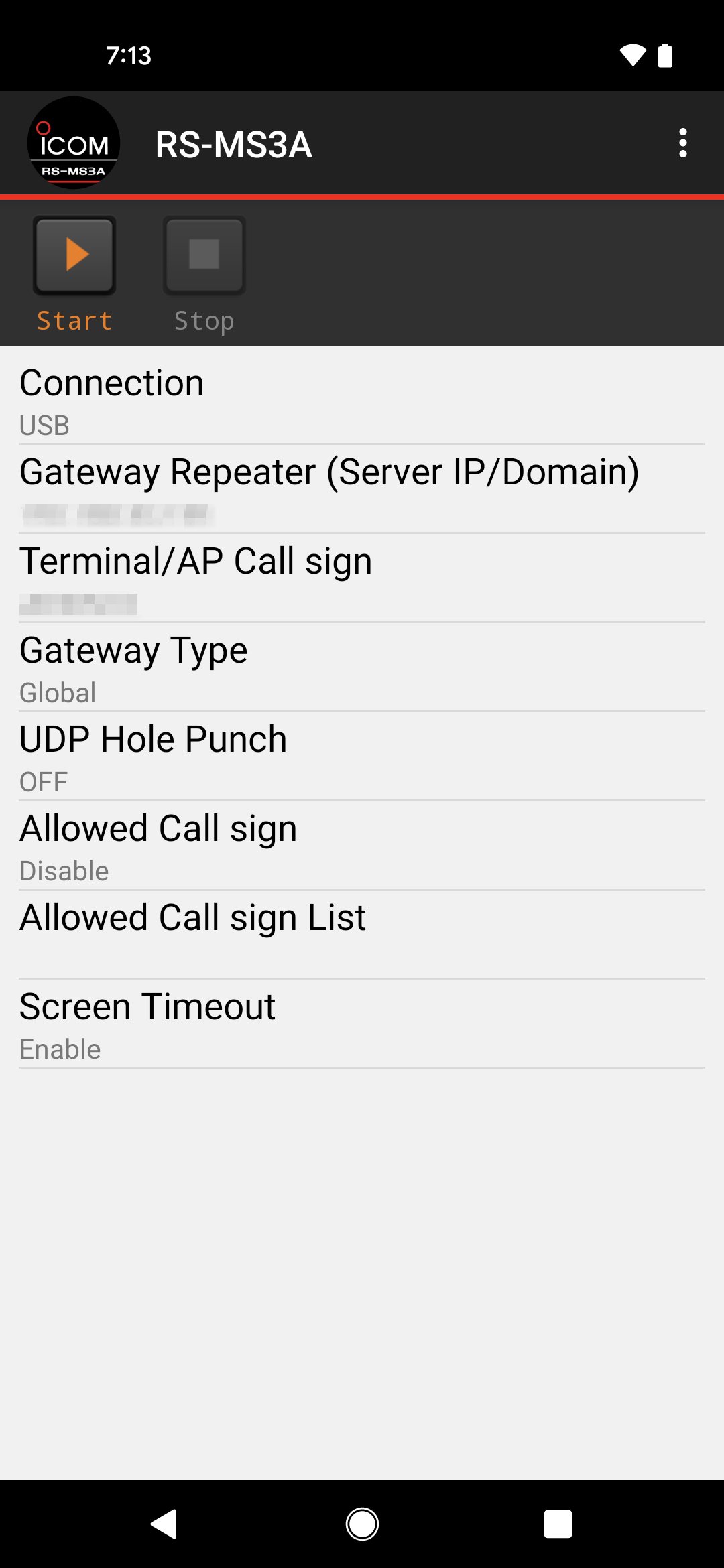Tap the Start button

[74, 255]
